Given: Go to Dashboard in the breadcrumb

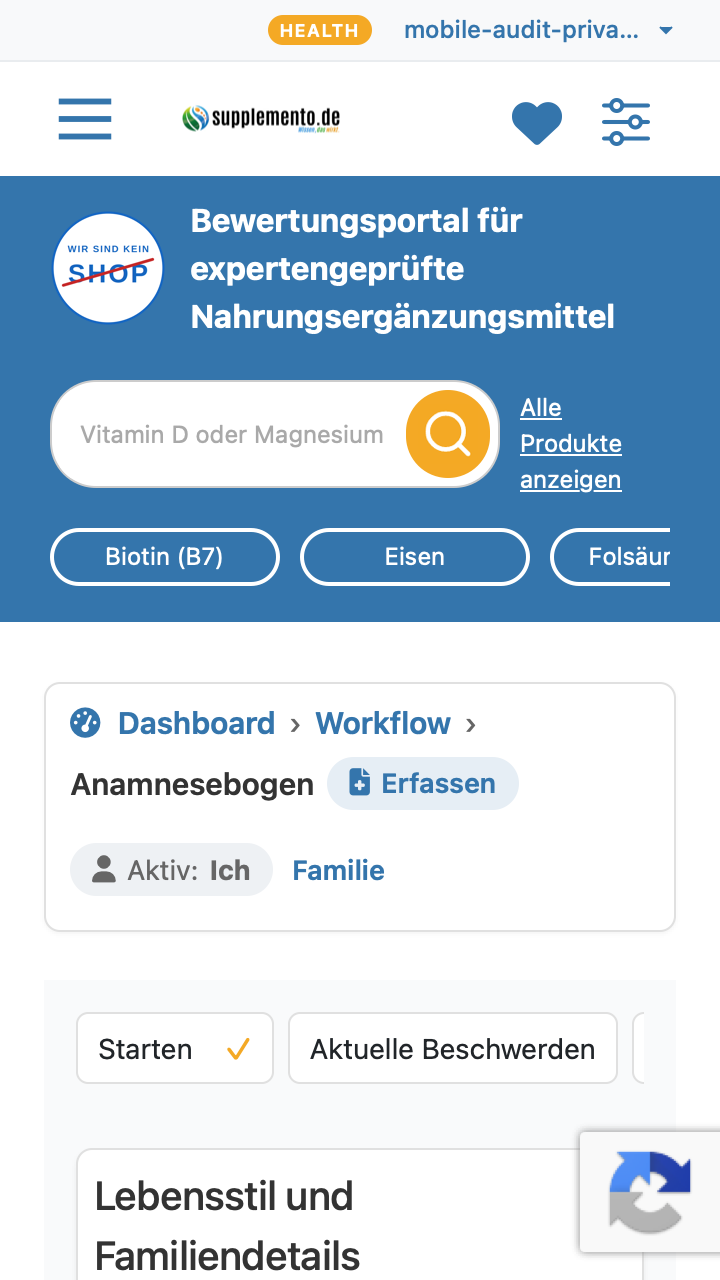Looking at the screenshot, I should 196,723.
